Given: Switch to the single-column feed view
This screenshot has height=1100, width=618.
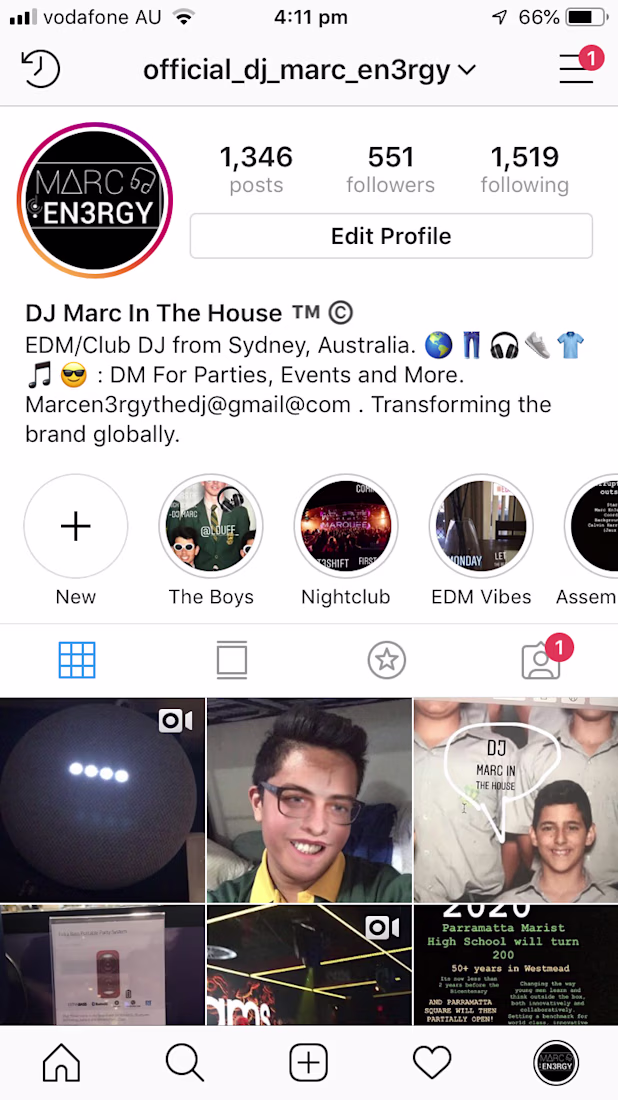Looking at the screenshot, I should pos(232,660).
